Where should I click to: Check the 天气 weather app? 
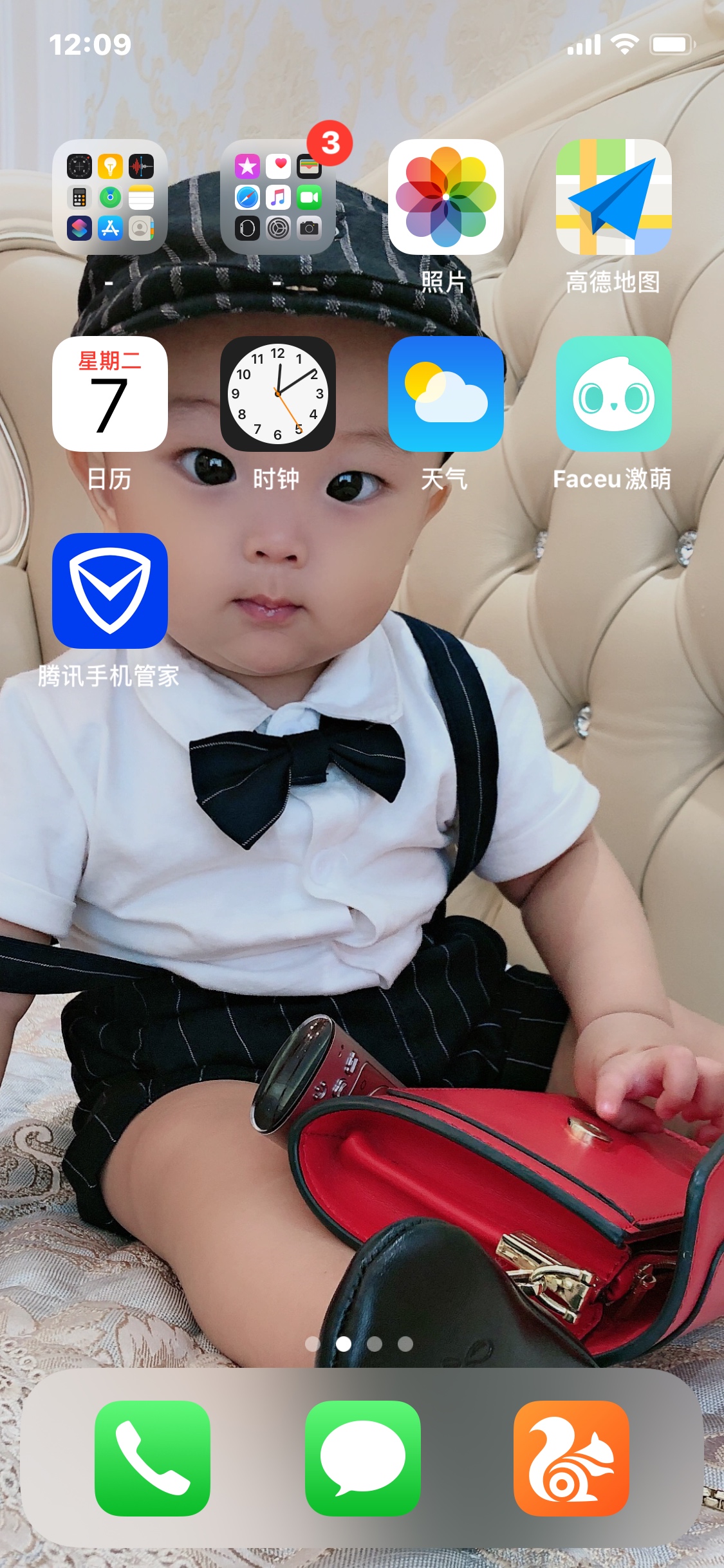tap(445, 394)
